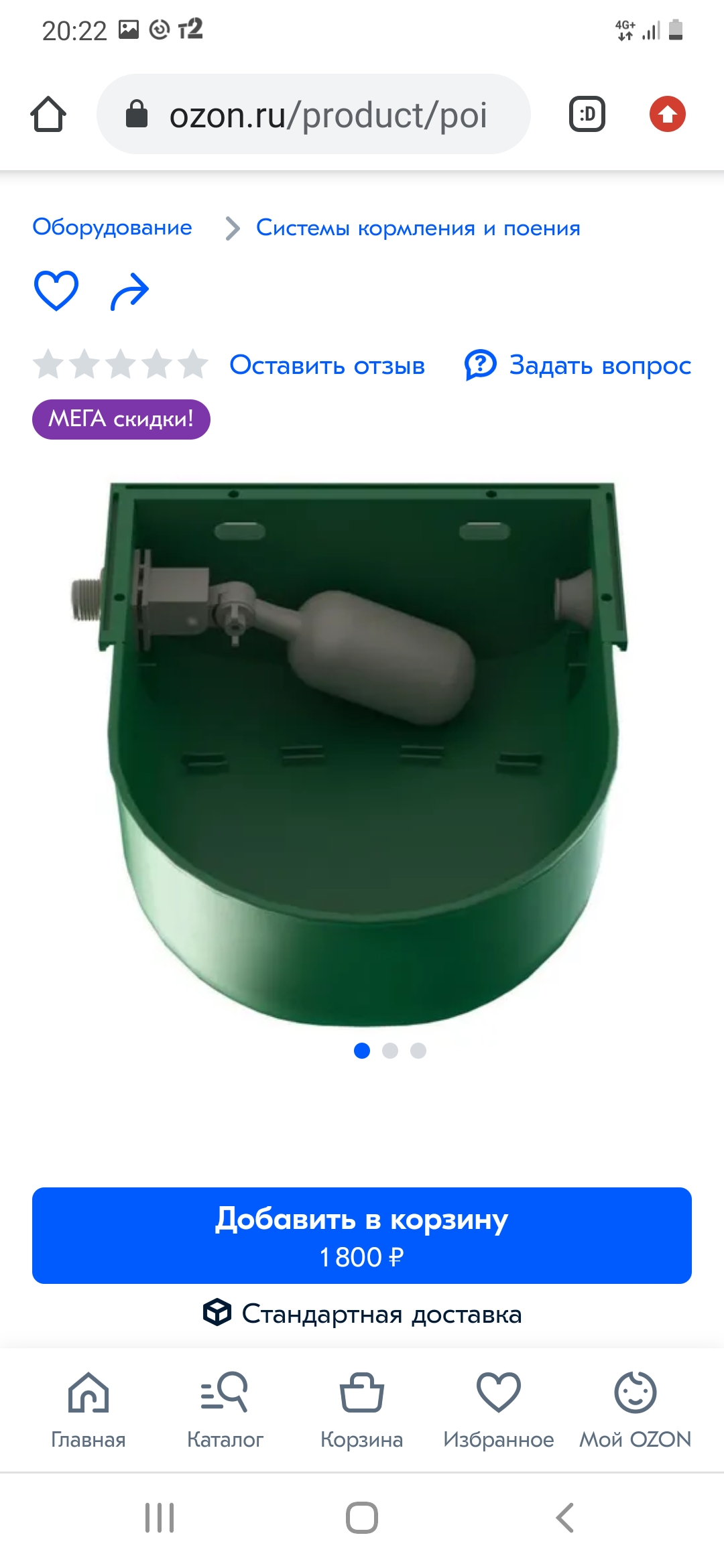Add product to favorites with heart icon
The height and width of the screenshot is (1568, 724).
point(56,291)
